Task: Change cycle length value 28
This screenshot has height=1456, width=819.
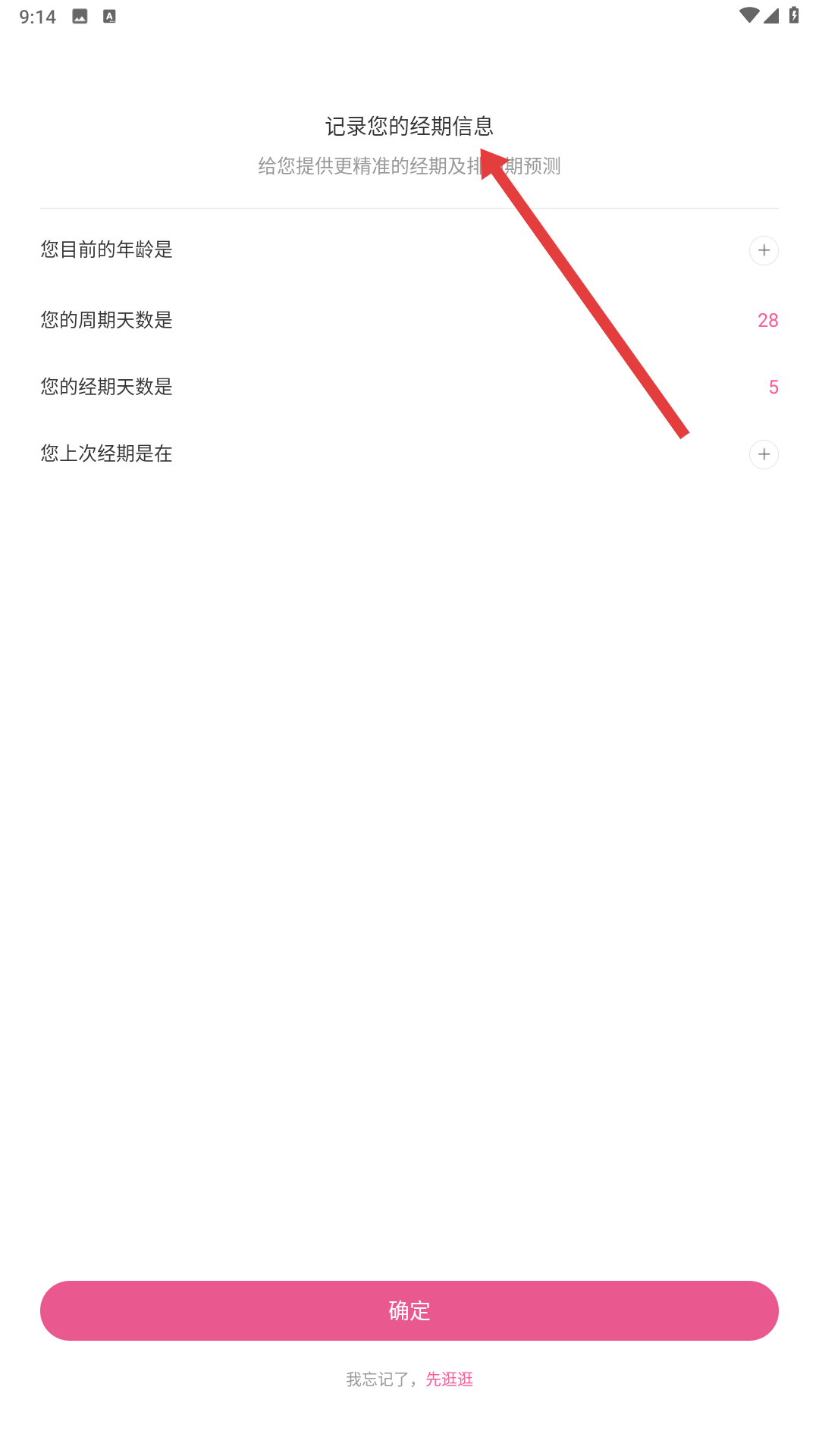Action: pyautogui.click(x=767, y=320)
